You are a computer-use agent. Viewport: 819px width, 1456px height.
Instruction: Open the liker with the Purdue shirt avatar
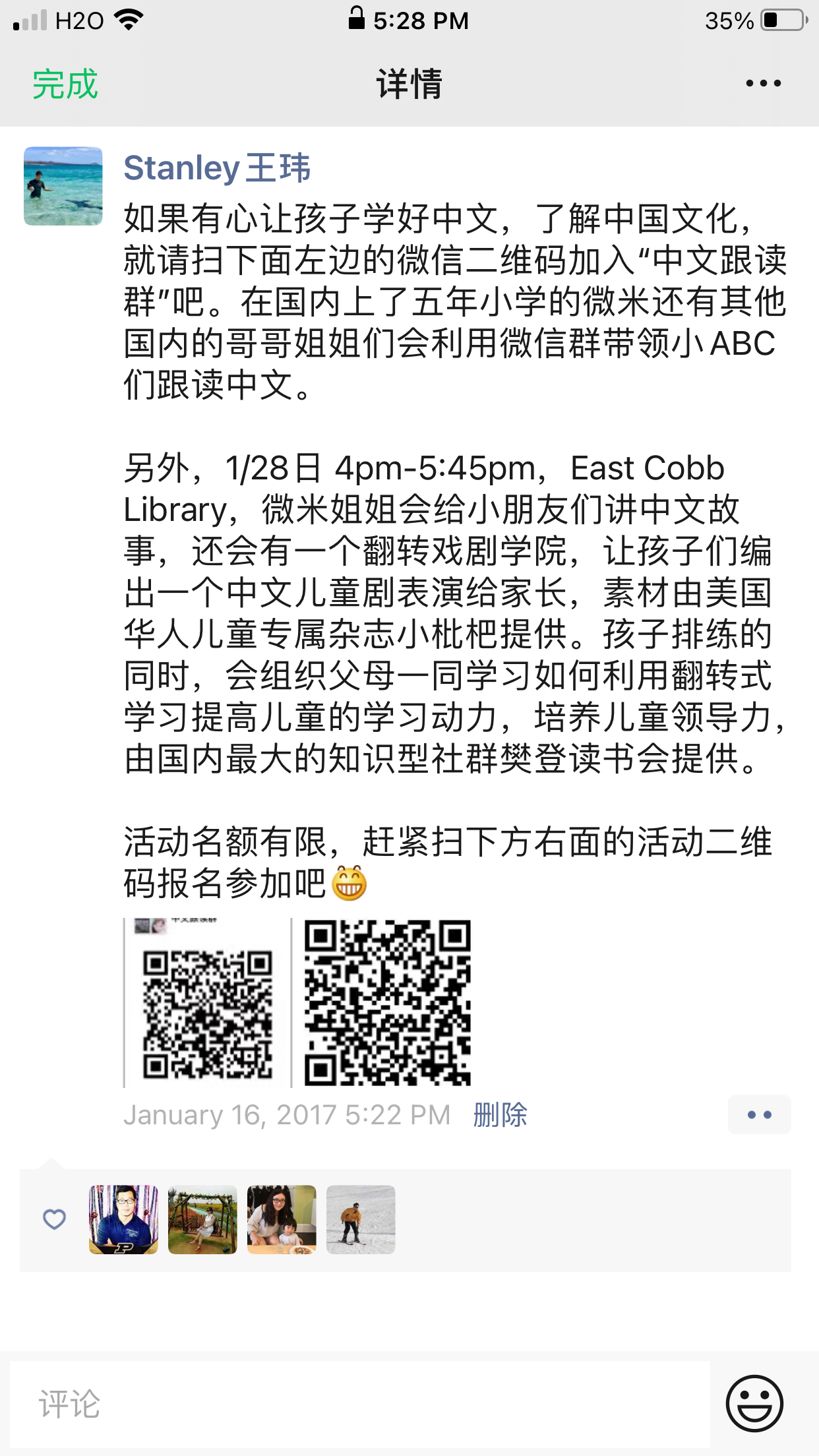pos(123,1219)
